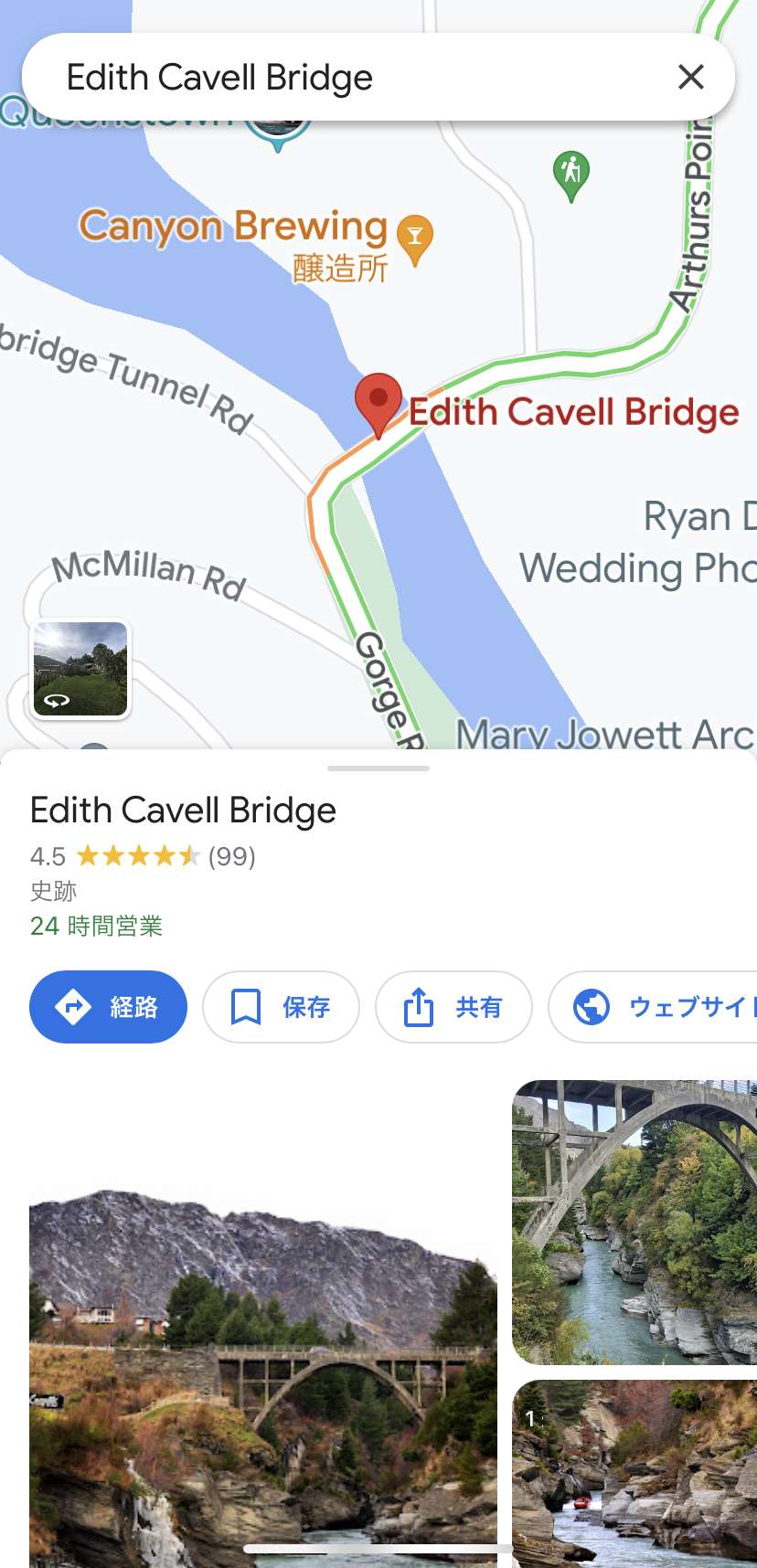The width and height of the screenshot is (757, 1568).
Task: Tap the sheet handle to expand place details
Action: coord(378,768)
